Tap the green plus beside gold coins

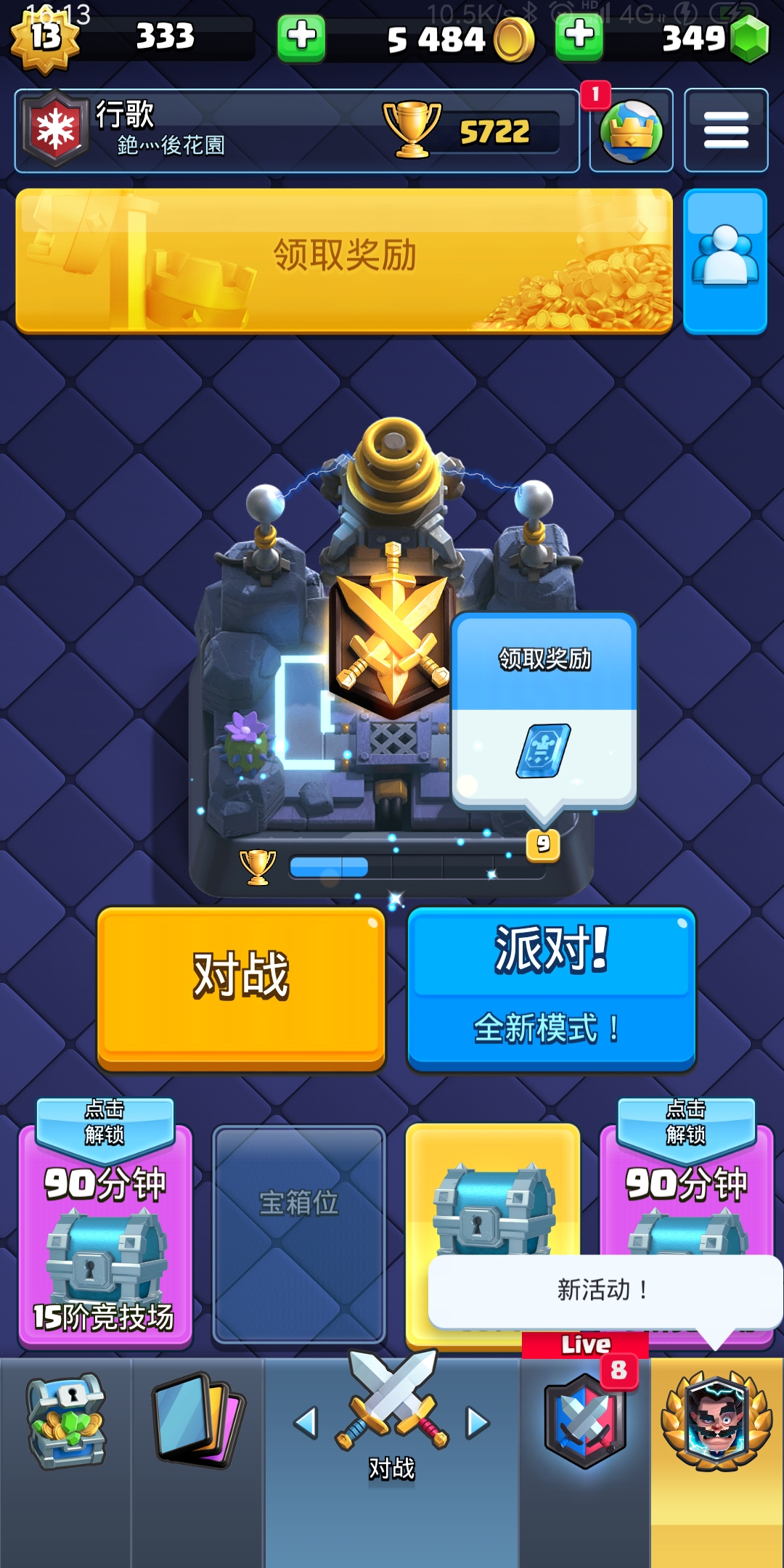click(x=301, y=36)
